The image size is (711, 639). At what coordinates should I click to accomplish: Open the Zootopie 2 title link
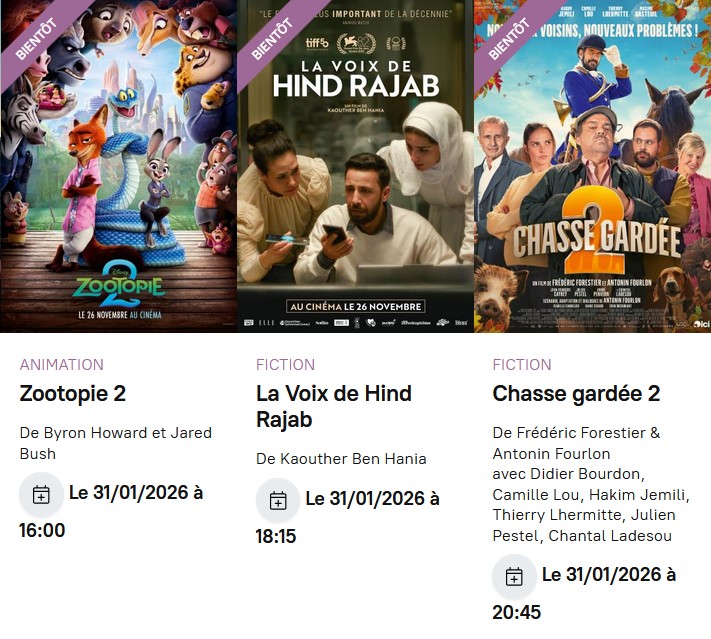(73, 394)
